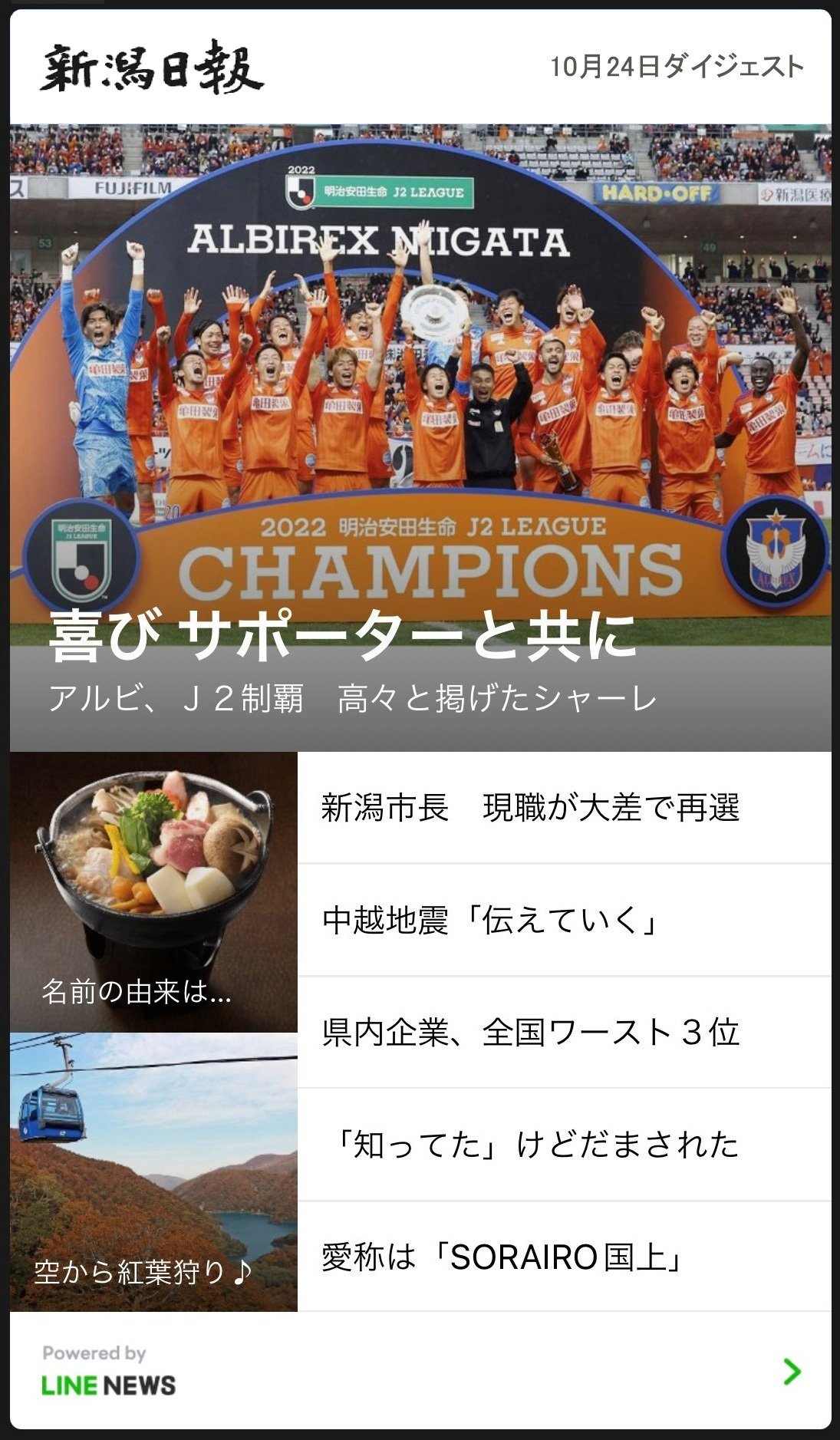Image resolution: width=840 pixels, height=1440 pixels.
Task: Open the hot pot tile 名前の由来は…
Action: (153, 891)
